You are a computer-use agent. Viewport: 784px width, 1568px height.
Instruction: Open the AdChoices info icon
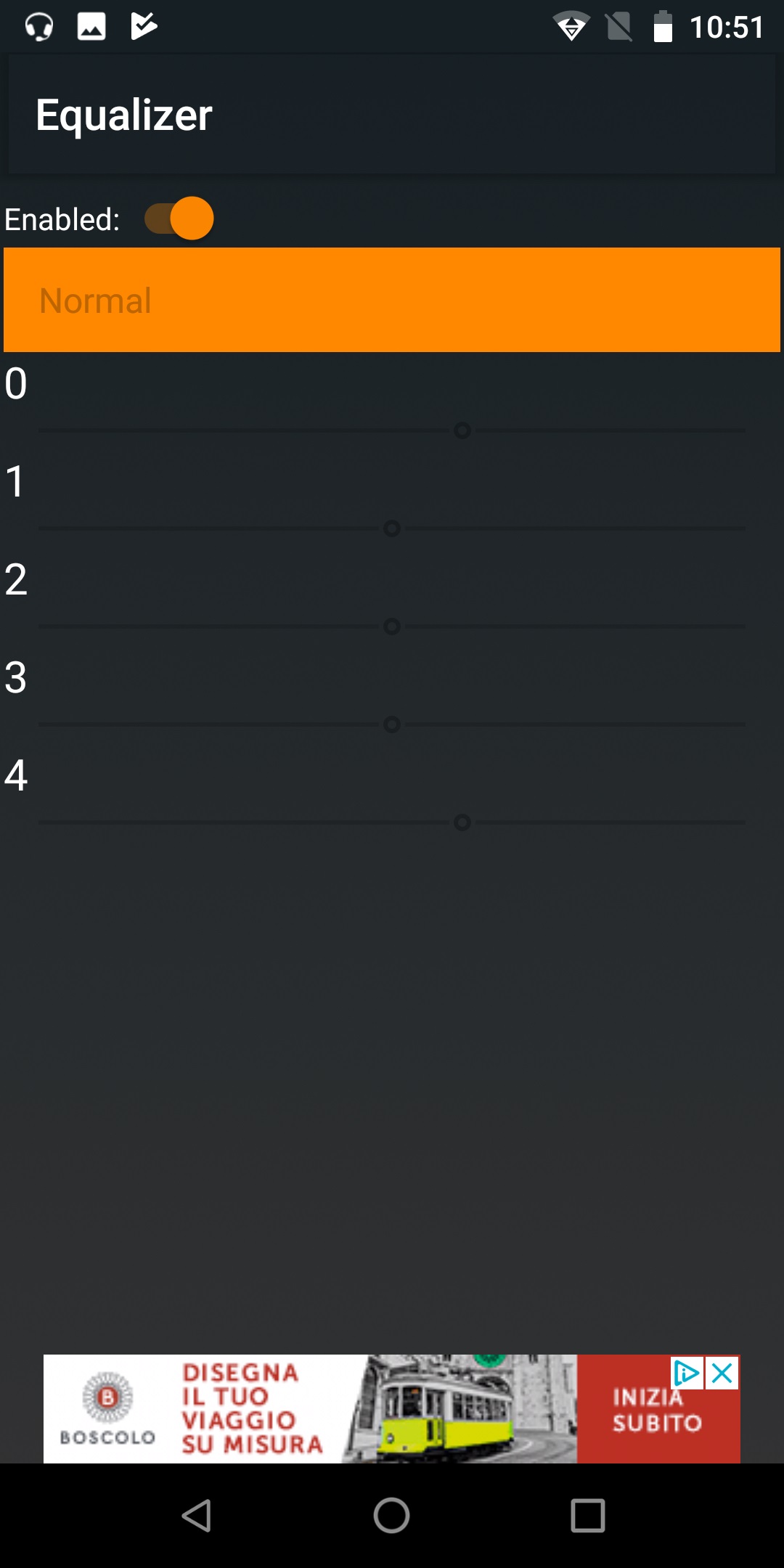687,1373
